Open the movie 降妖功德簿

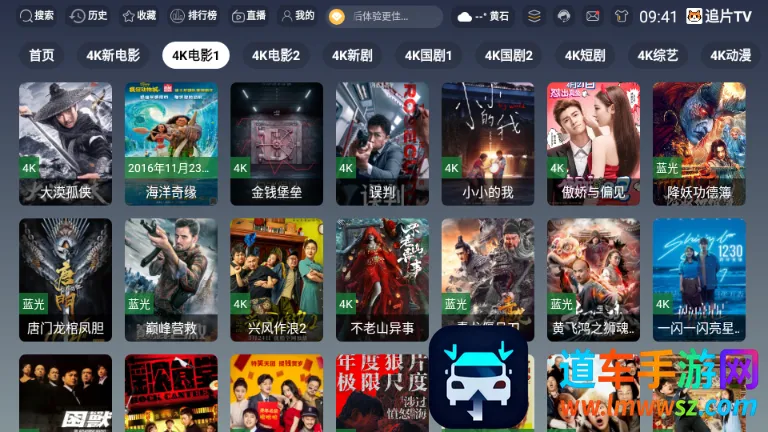[699, 142]
